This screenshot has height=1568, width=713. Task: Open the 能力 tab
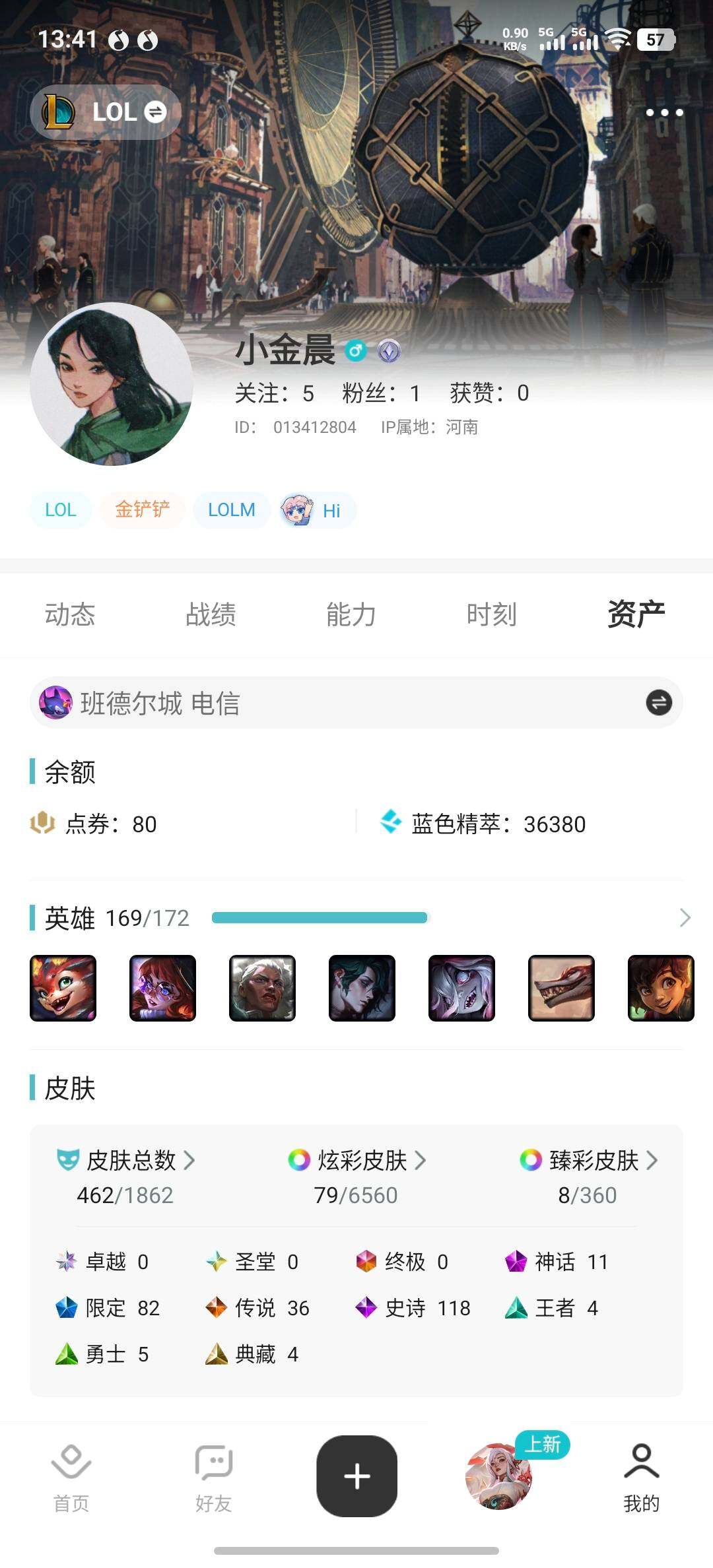(x=351, y=614)
